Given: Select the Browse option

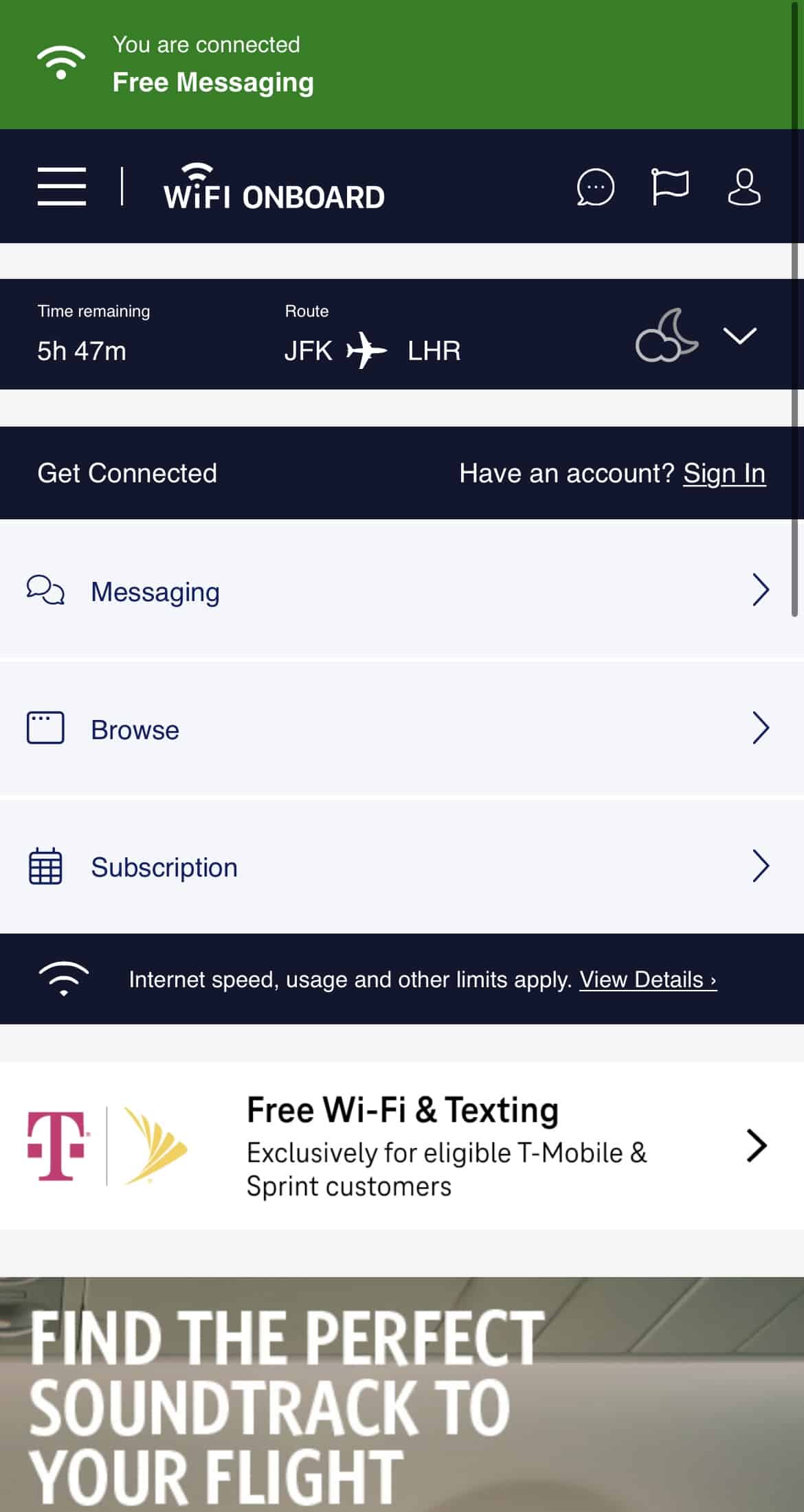Looking at the screenshot, I should (x=399, y=729).
